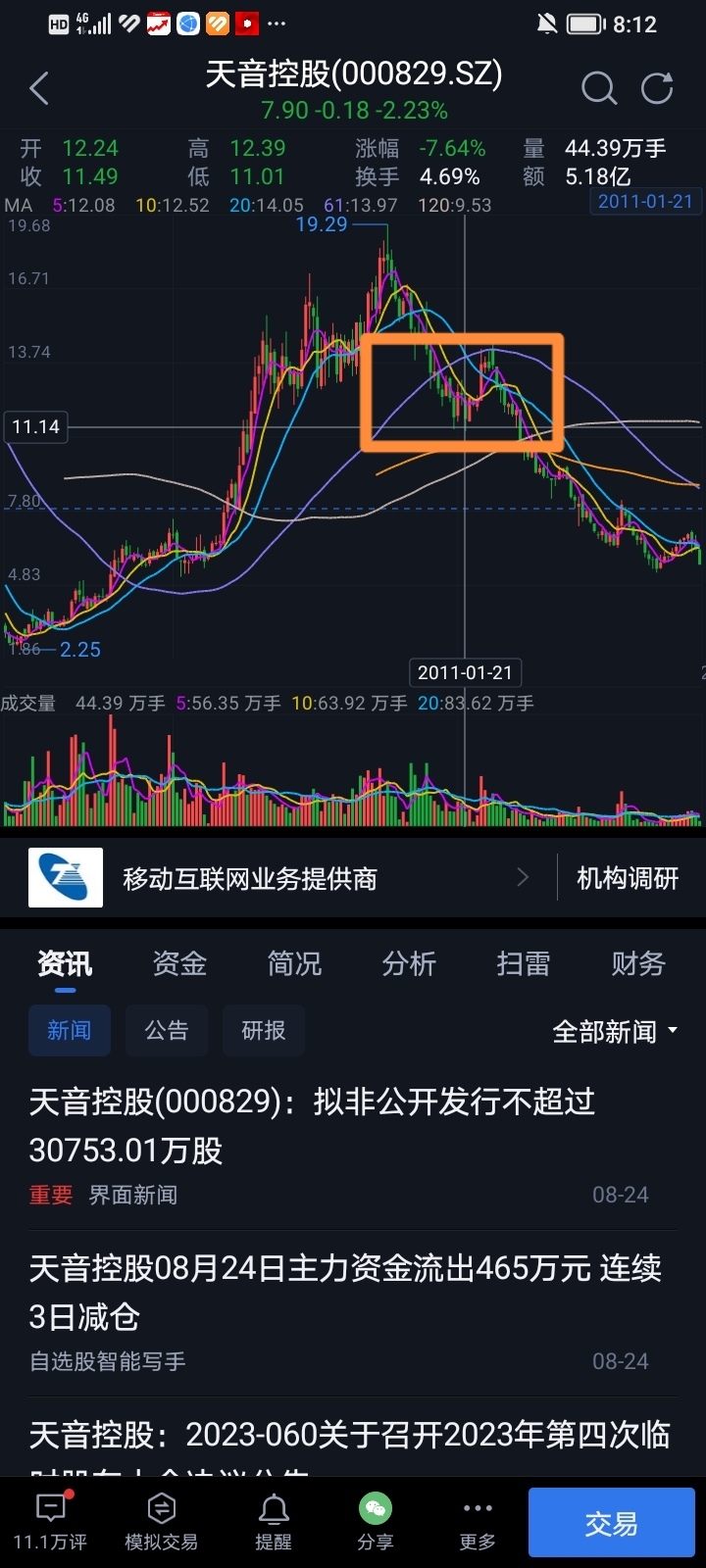Switch to the 简况 tab
Image resolution: width=706 pixels, height=1568 pixels.
tap(294, 963)
